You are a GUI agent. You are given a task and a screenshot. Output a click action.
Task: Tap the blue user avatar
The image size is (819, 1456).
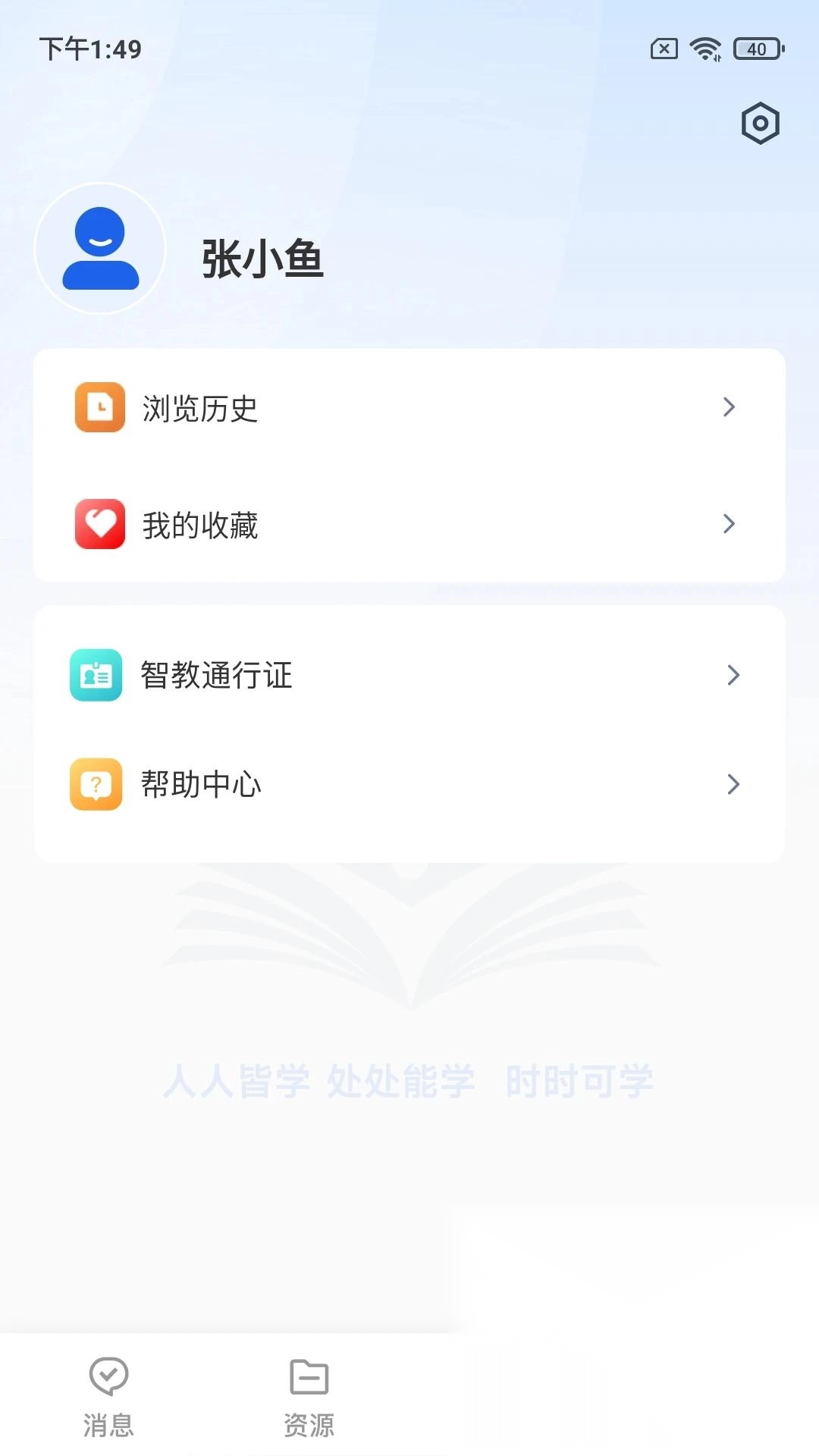[99, 248]
